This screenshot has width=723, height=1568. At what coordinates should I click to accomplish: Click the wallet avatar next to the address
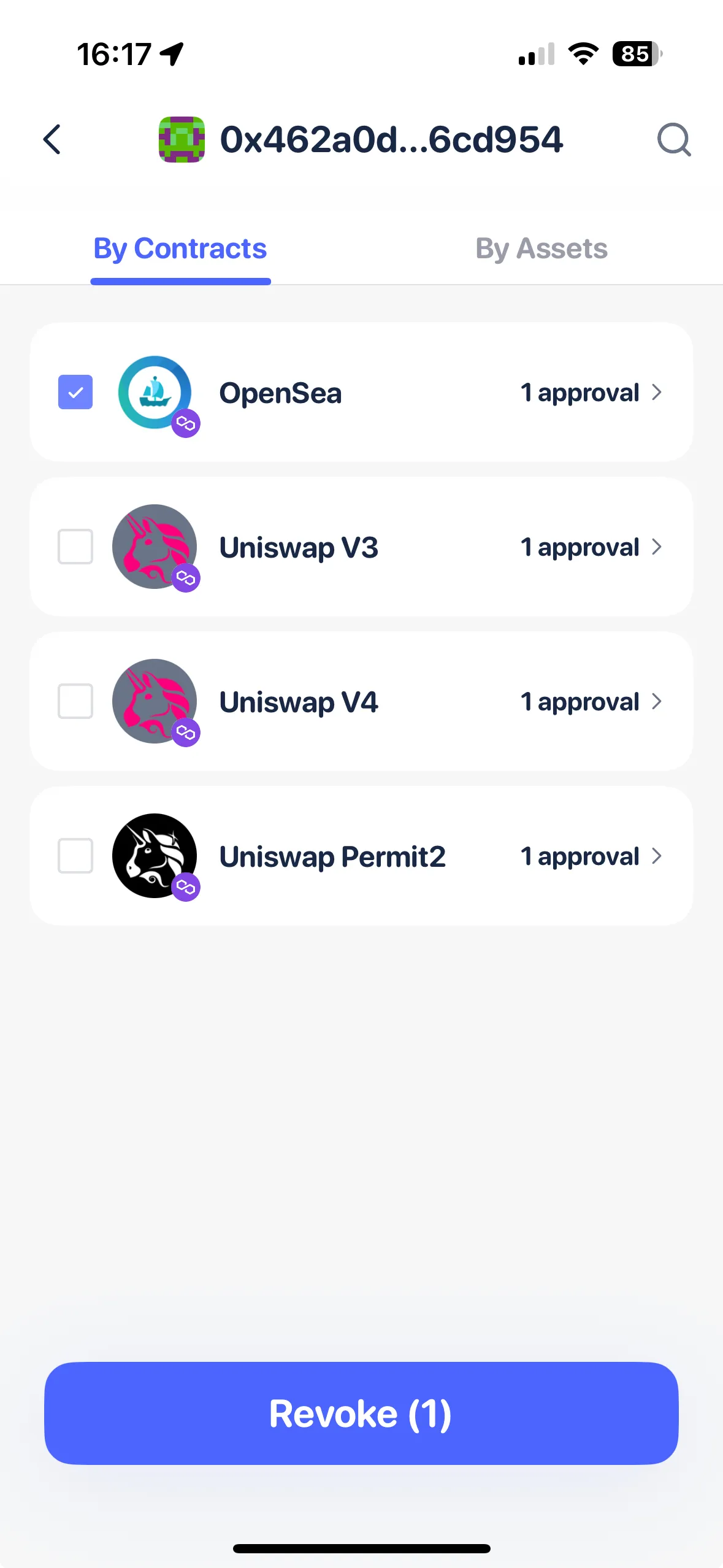[x=182, y=139]
